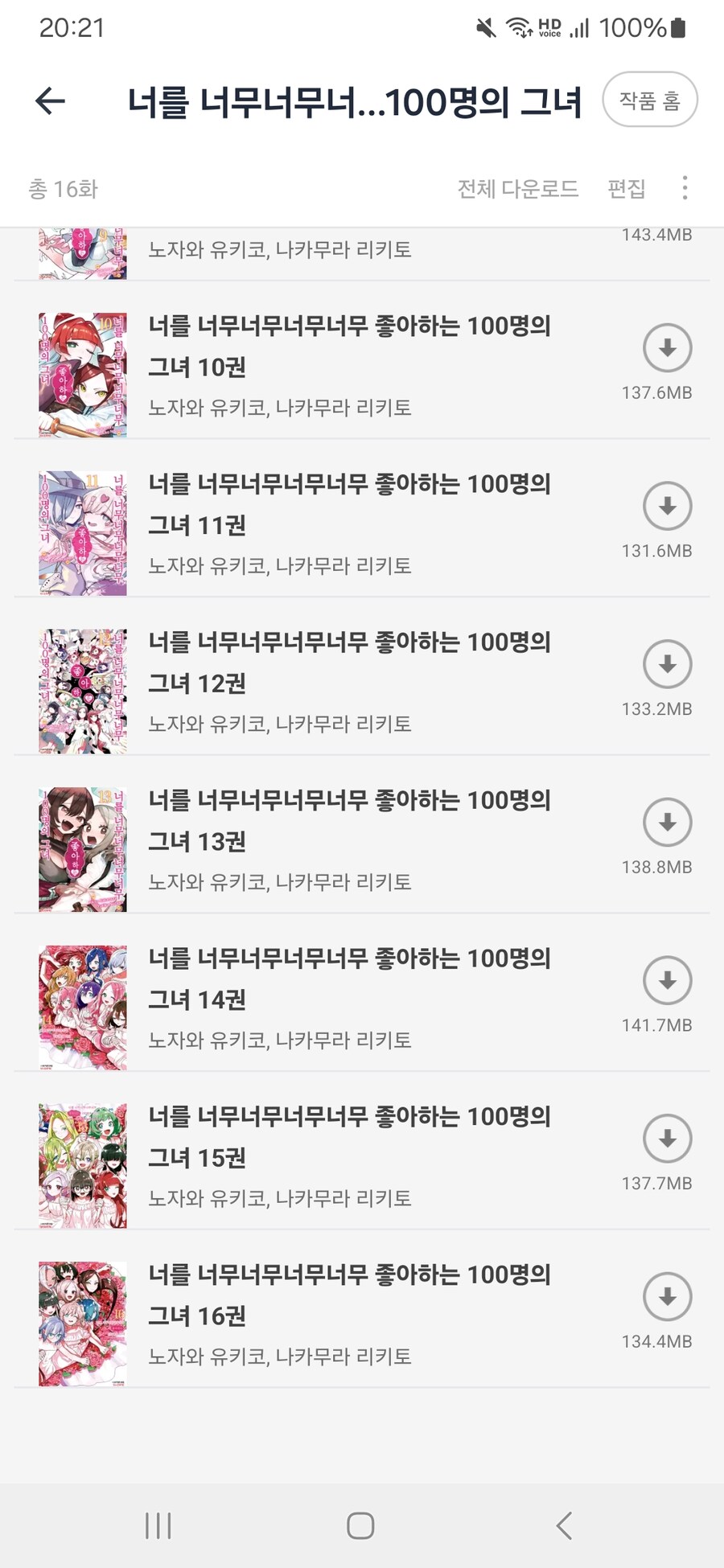Download volume 14권
The width and height of the screenshot is (724, 1568).
point(667,981)
